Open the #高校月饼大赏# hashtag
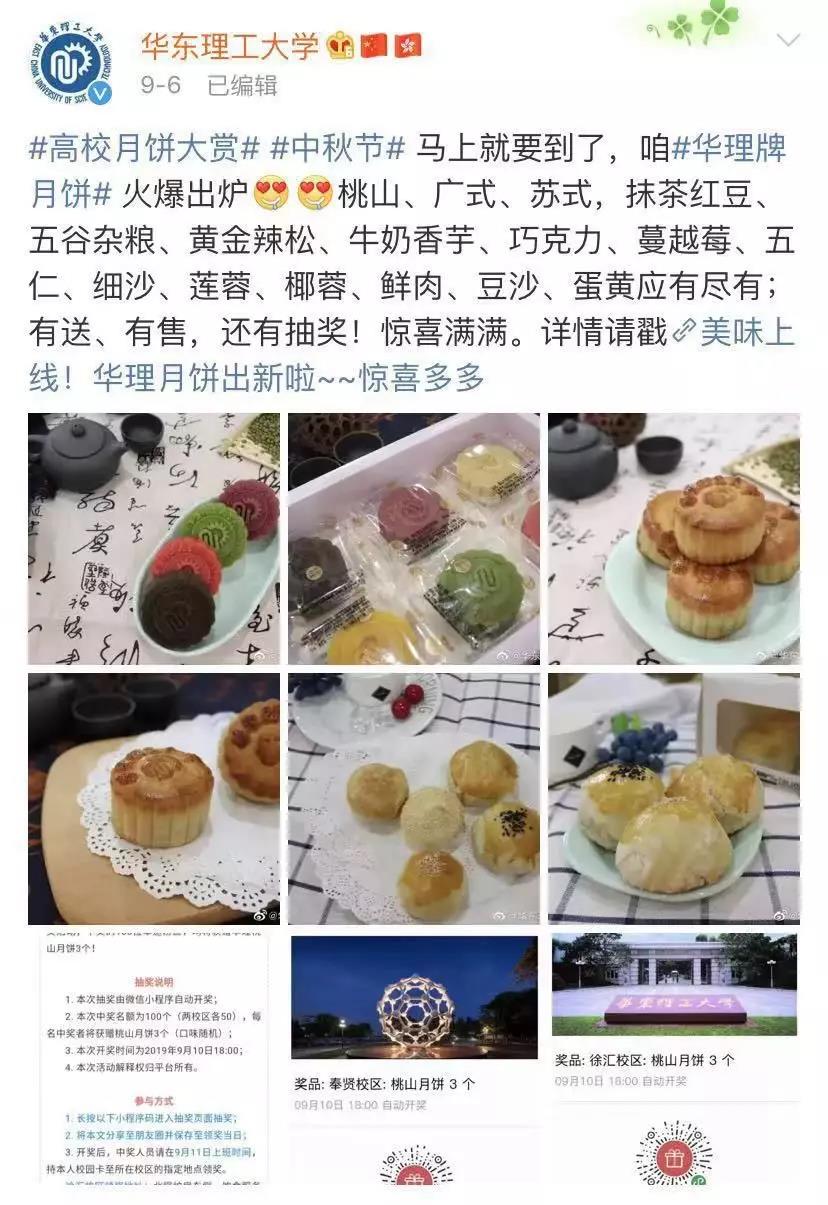 [144, 150]
